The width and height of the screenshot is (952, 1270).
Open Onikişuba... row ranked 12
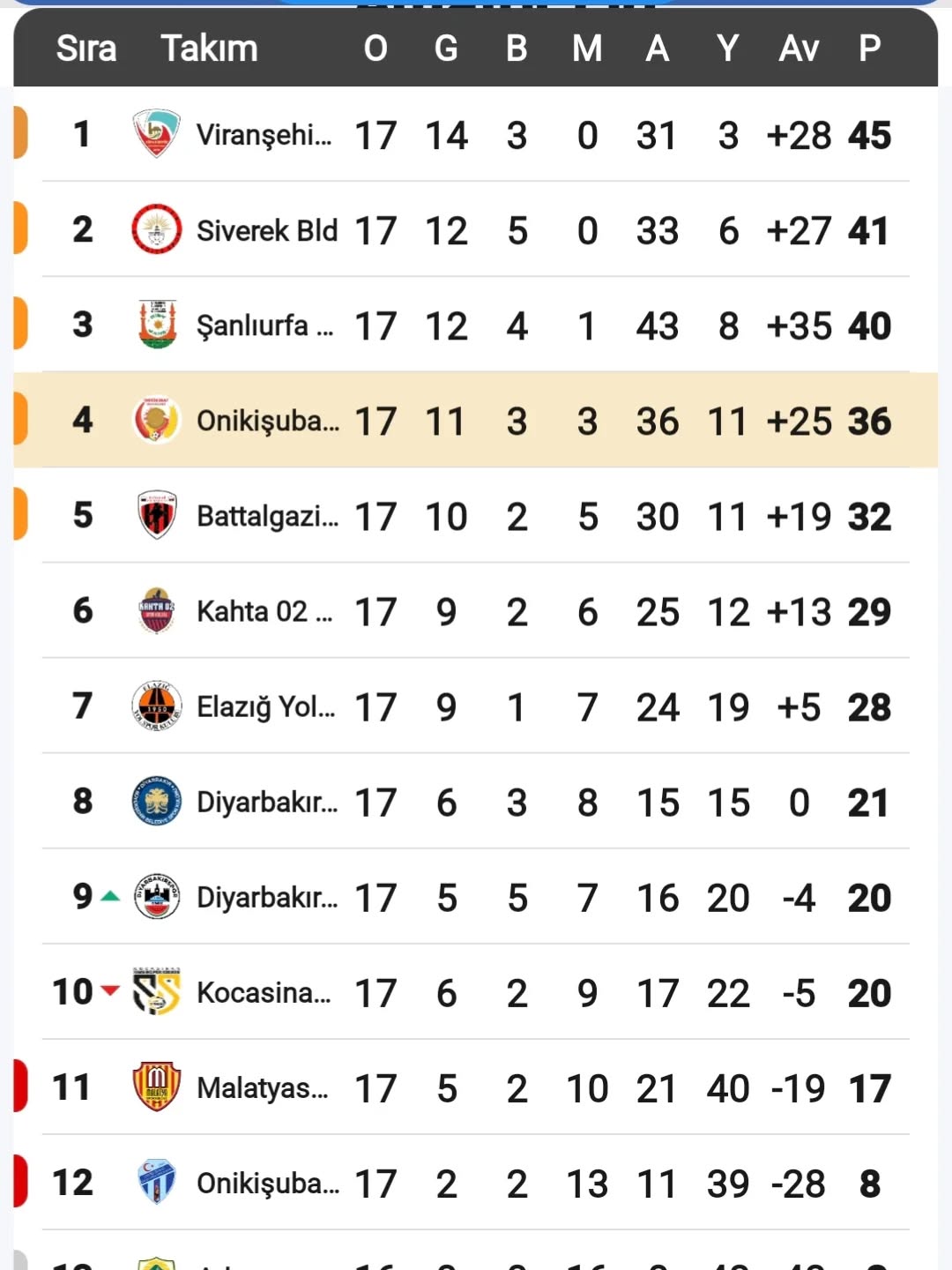tap(267, 1183)
